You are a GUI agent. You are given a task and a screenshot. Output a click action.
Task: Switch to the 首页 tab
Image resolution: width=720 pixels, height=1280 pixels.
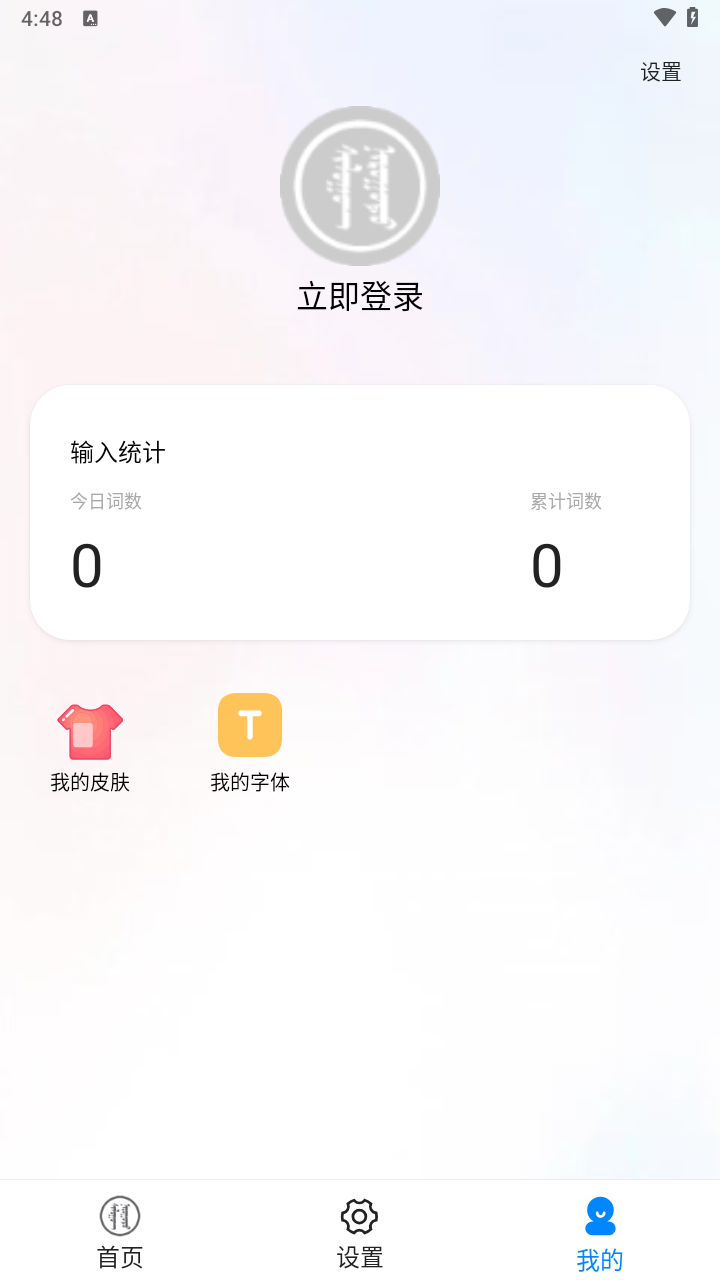(120, 1232)
